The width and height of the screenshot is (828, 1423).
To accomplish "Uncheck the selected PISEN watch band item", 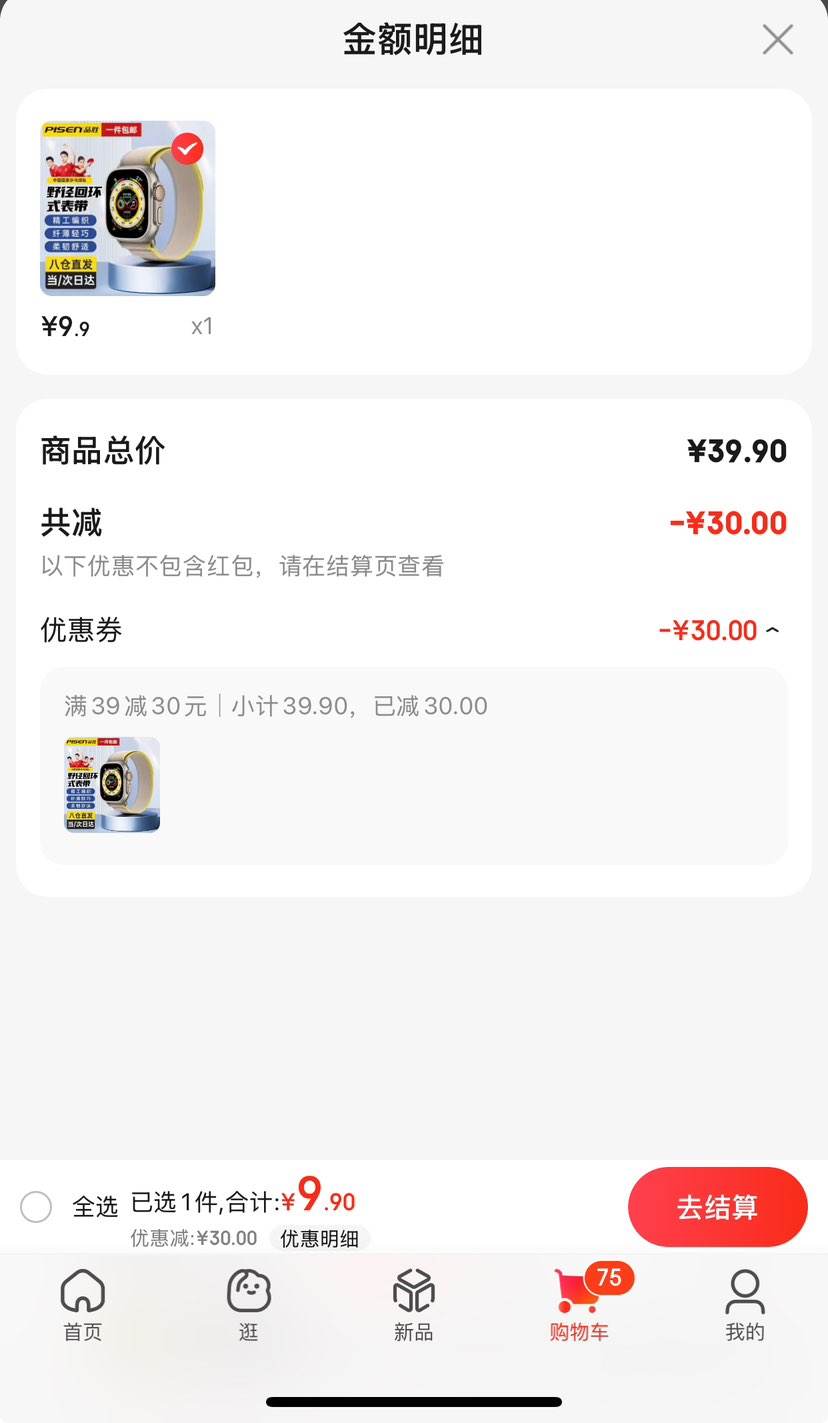I will 187,149.
